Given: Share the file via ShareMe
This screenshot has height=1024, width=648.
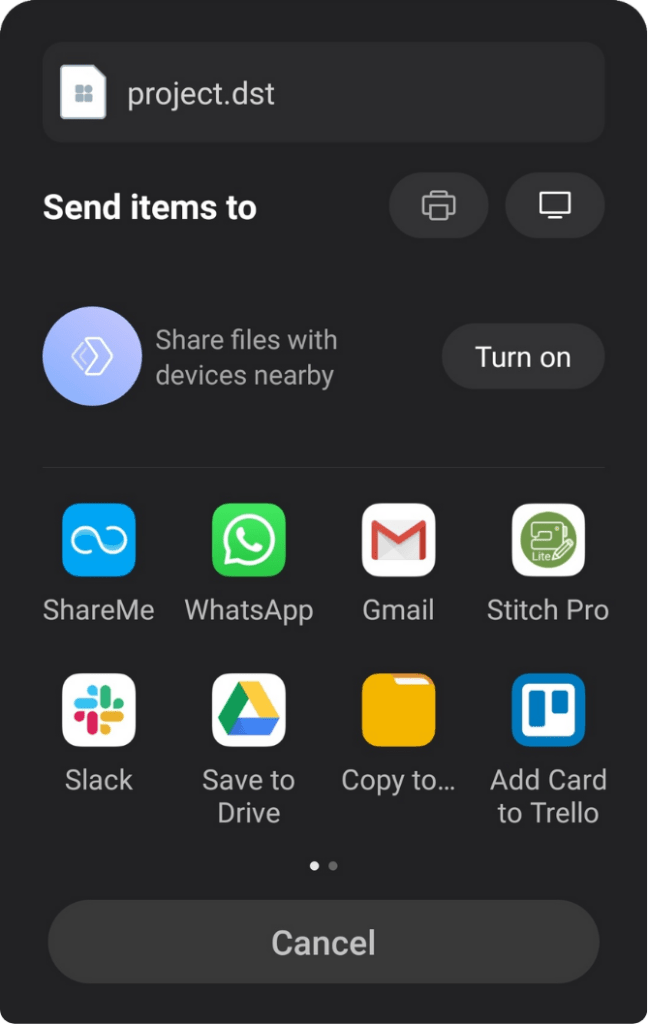Looking at the screenshot, I should (99, 540).
